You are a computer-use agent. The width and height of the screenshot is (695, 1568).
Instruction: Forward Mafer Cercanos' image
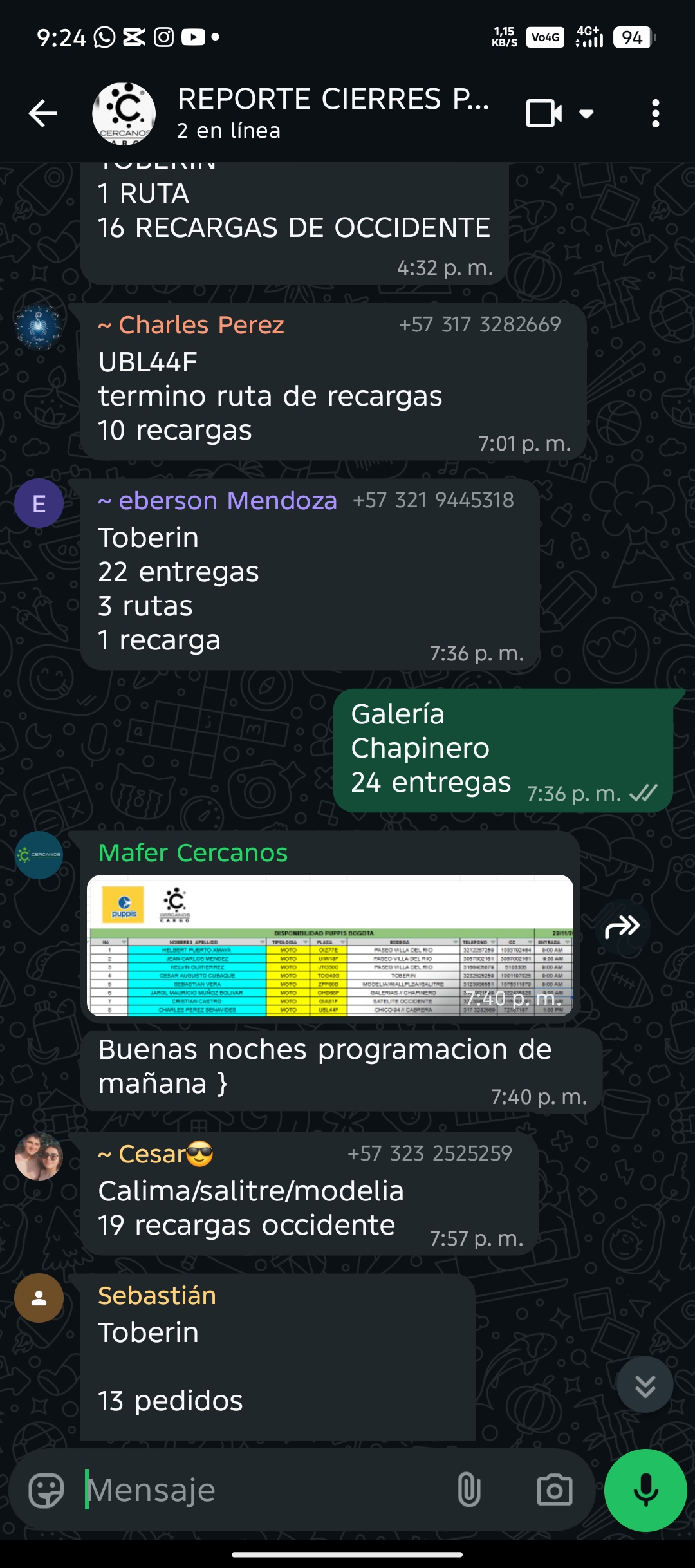(x=622, y=927)
